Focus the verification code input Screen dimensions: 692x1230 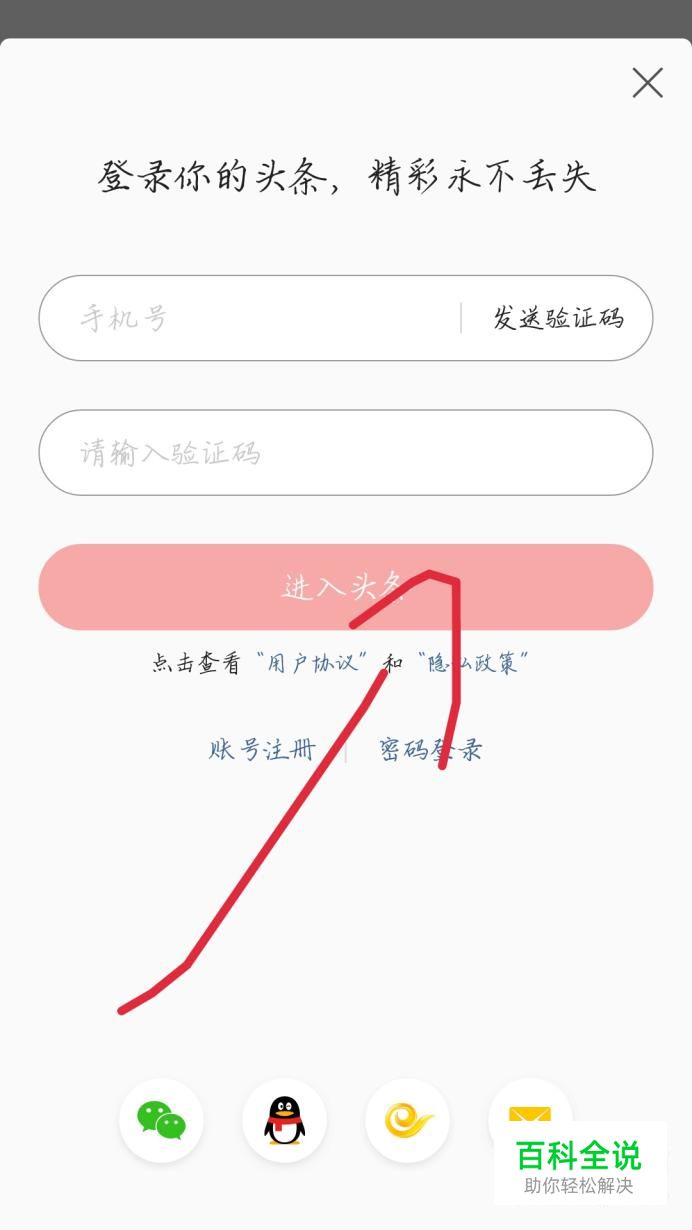click(345, 453)
